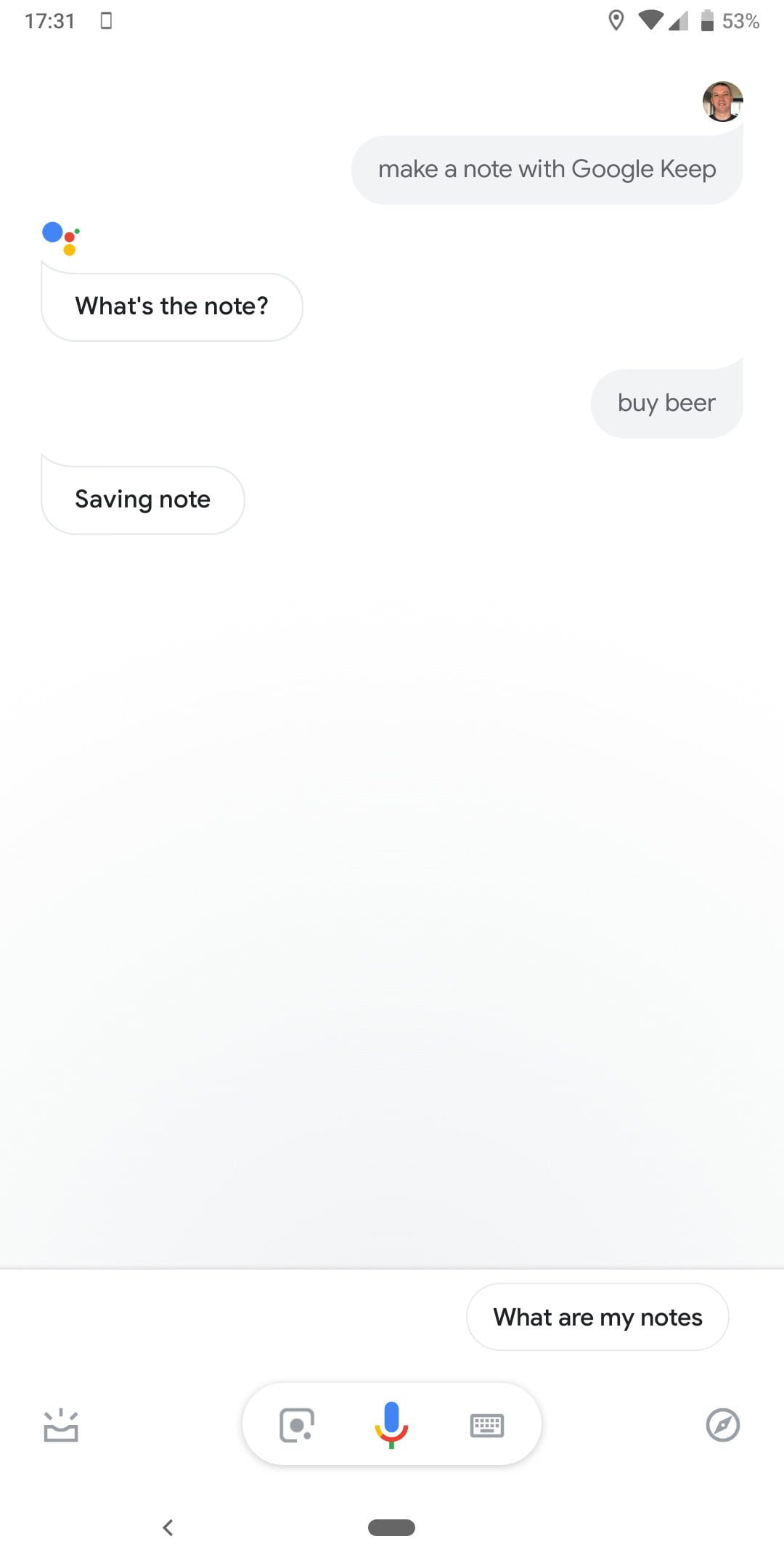784x1568 pixels.
Task: Tap the 'buy beer' query bubble
Action: point(666,404)
